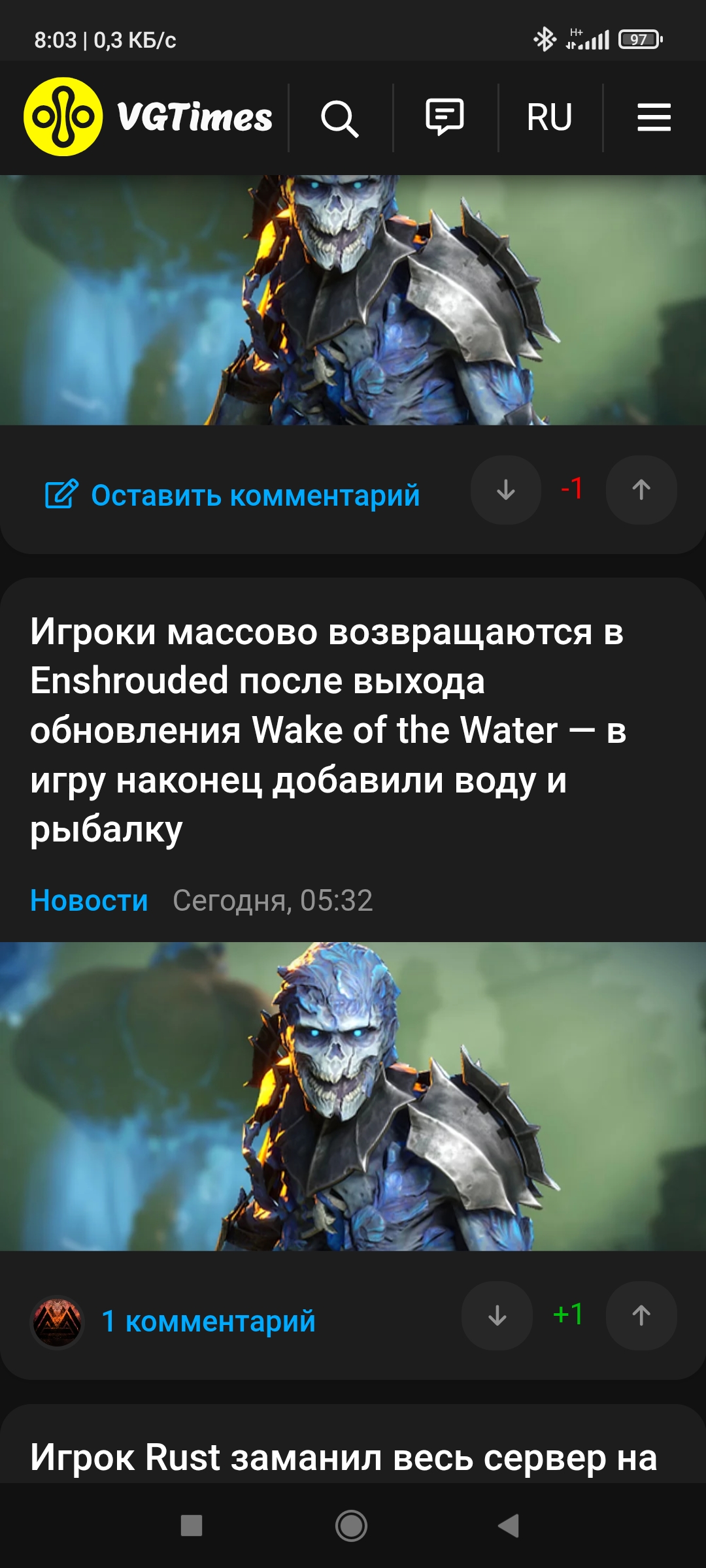
Task: Open the hamburger menu
Action: (x=654, y=118)
